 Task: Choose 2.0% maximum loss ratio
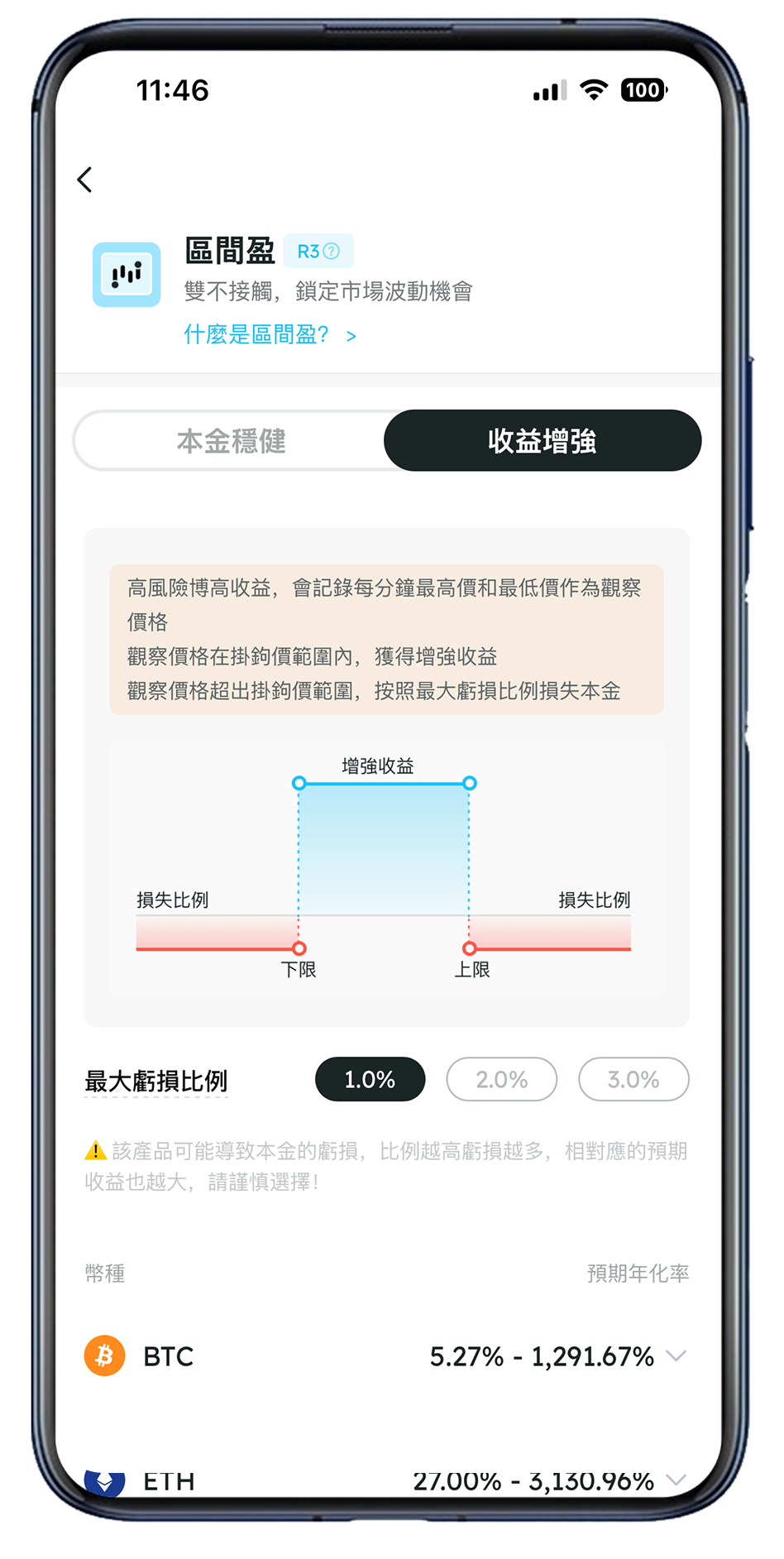click(x=501, y=1079)
